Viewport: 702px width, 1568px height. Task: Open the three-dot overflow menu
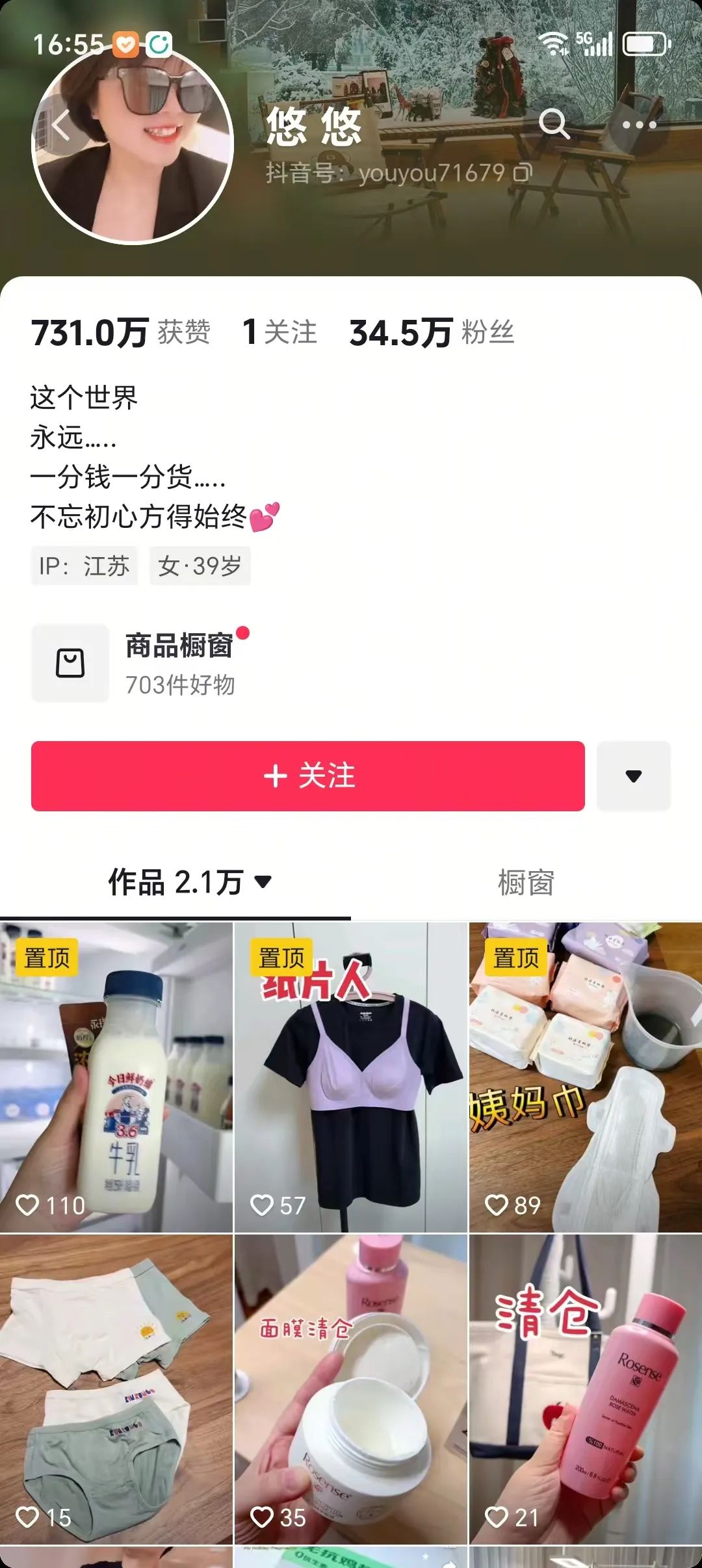pyautogui.click(x=639, y=124)
